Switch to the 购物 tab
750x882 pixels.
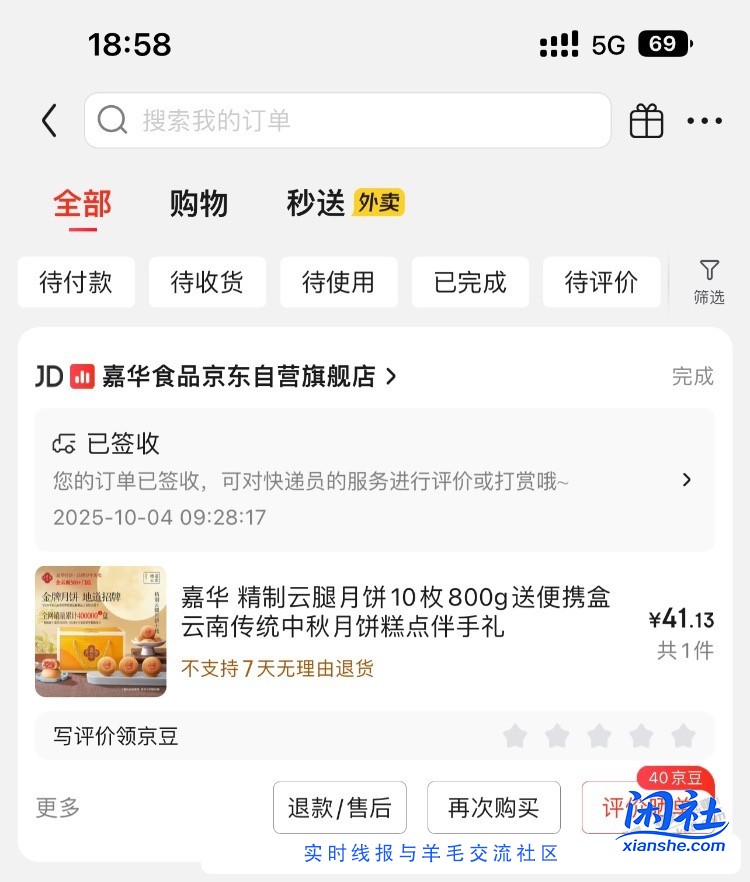point(199,204)
